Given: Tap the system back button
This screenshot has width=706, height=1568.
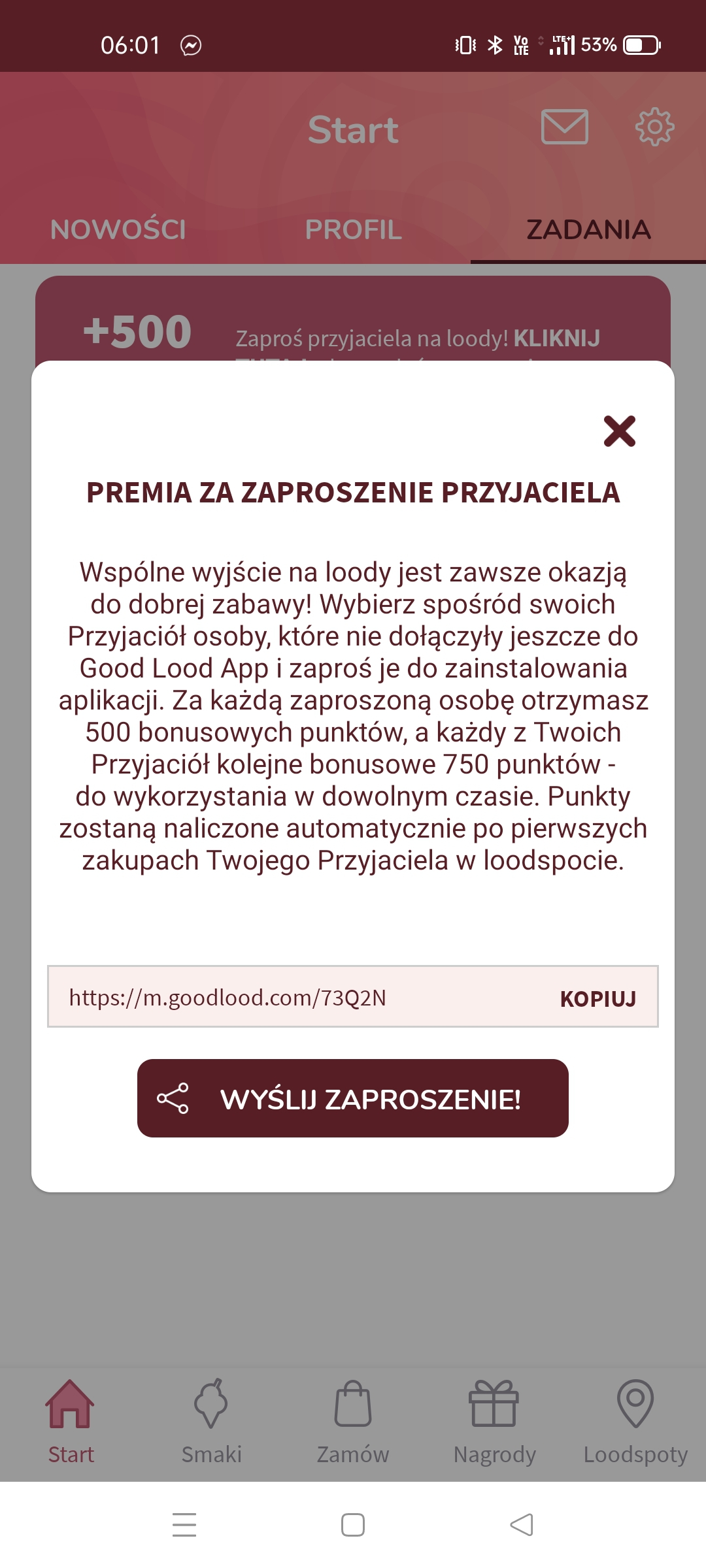Looking at the screenshot, I should pos(522,1525).
